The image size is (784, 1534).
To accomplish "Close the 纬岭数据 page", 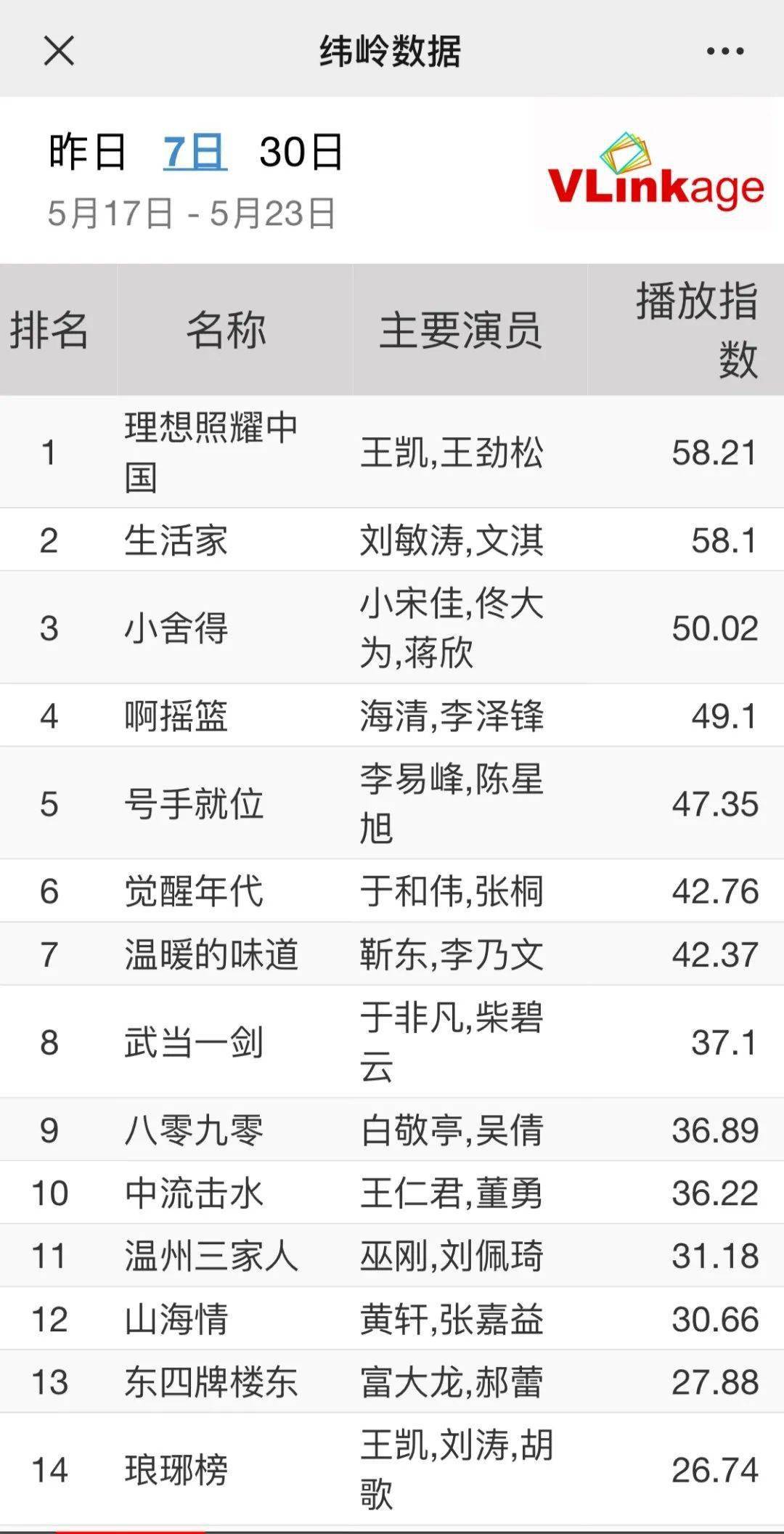I will point(59,51).
